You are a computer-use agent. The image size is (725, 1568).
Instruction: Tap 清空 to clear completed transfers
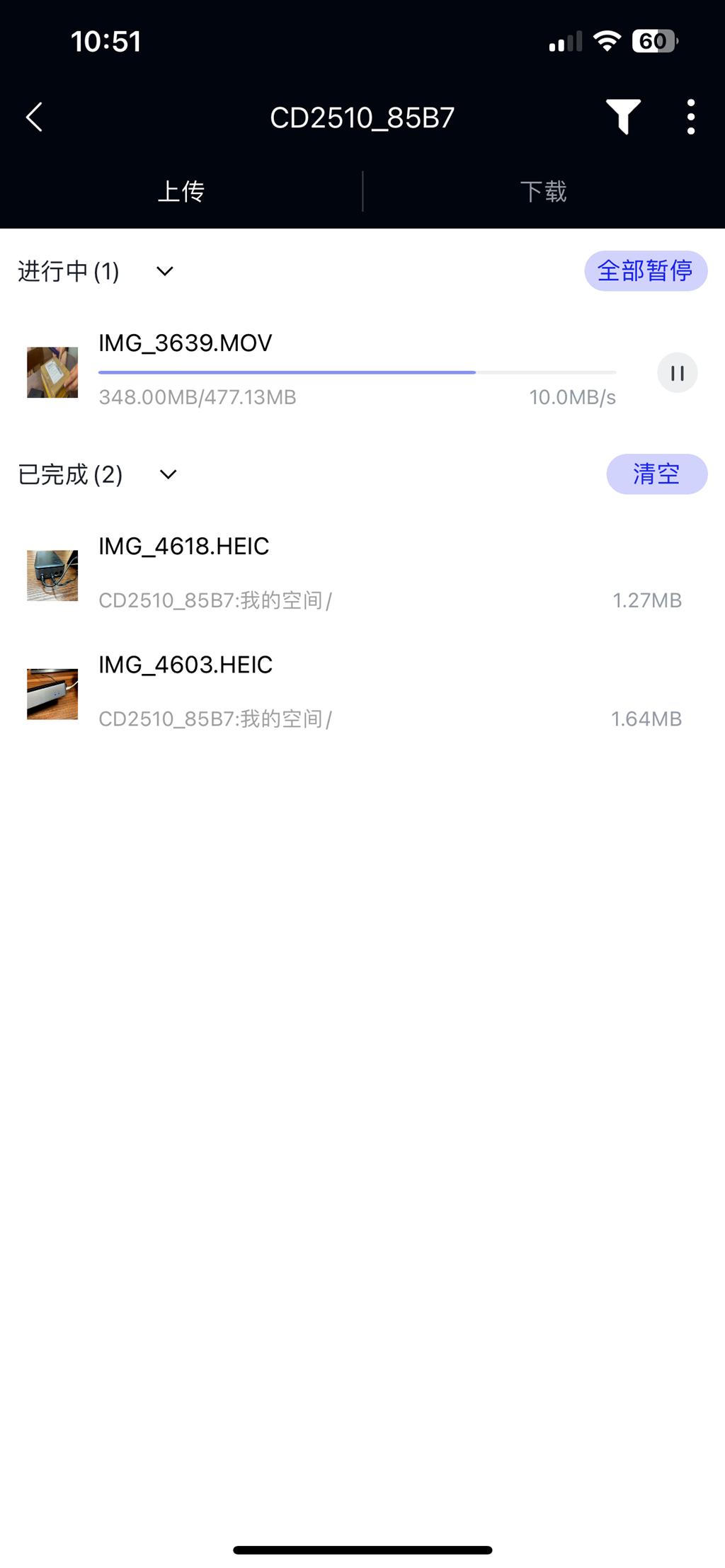click(x=656, y=474)
